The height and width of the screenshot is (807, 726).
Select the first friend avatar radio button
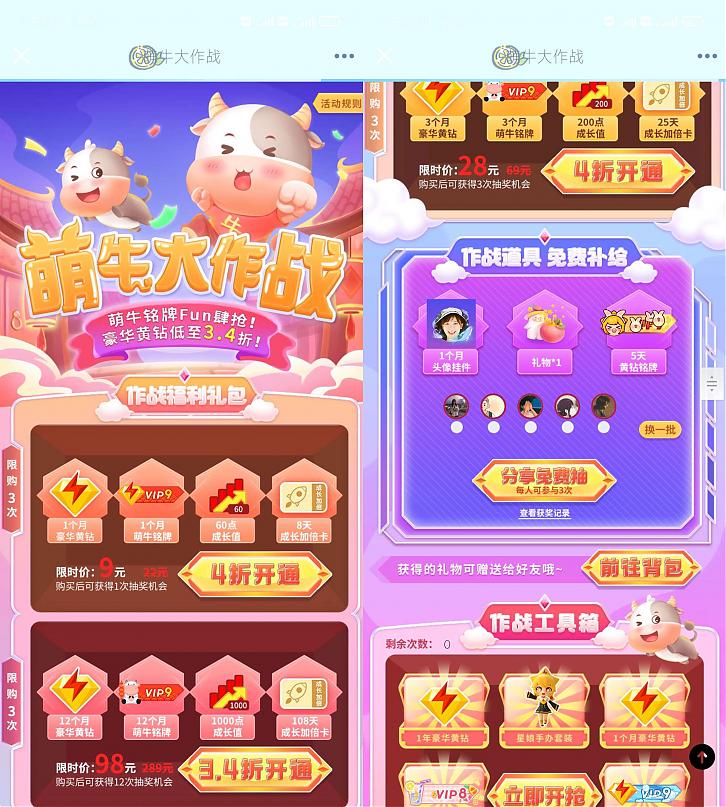456,427
